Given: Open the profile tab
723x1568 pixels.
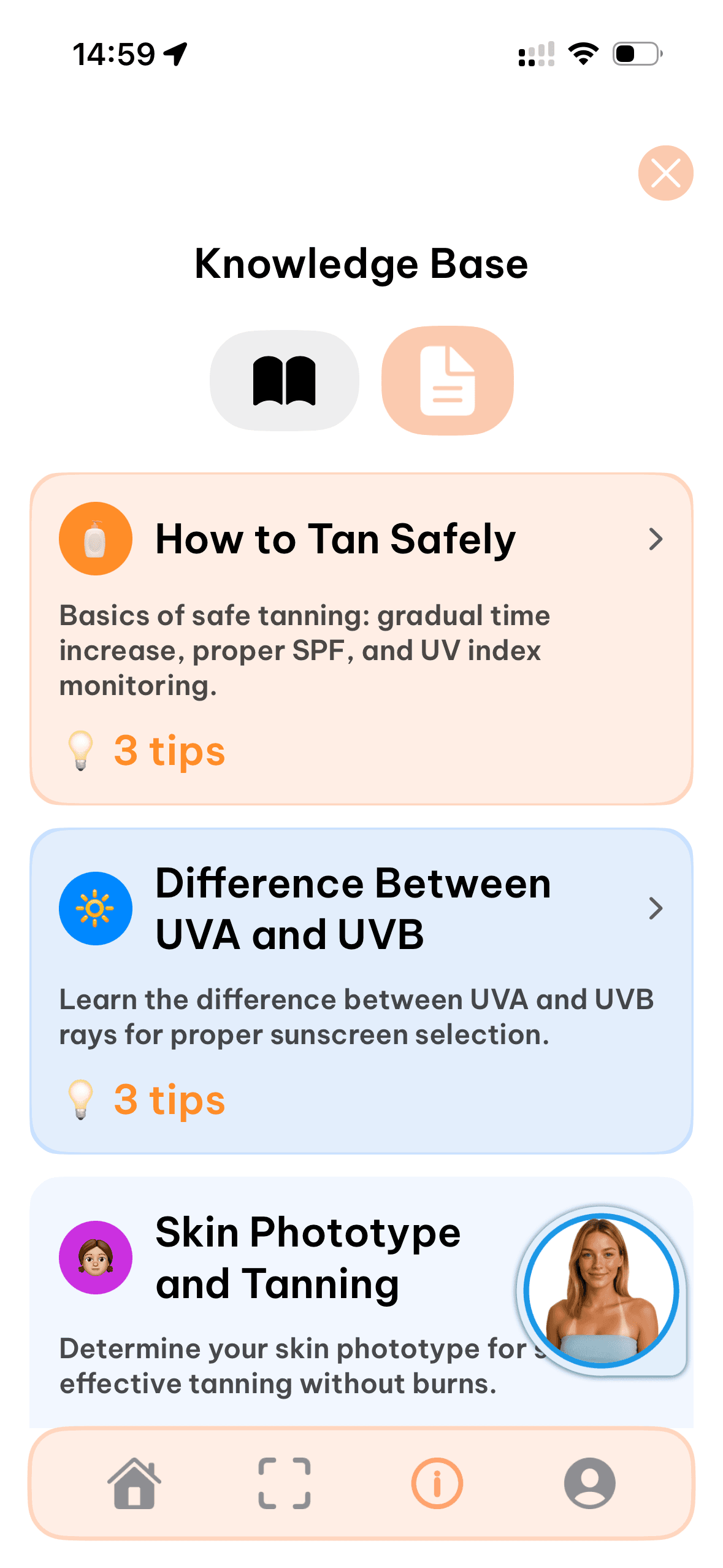Looking at the screenshot, I should pos(589,1483).
